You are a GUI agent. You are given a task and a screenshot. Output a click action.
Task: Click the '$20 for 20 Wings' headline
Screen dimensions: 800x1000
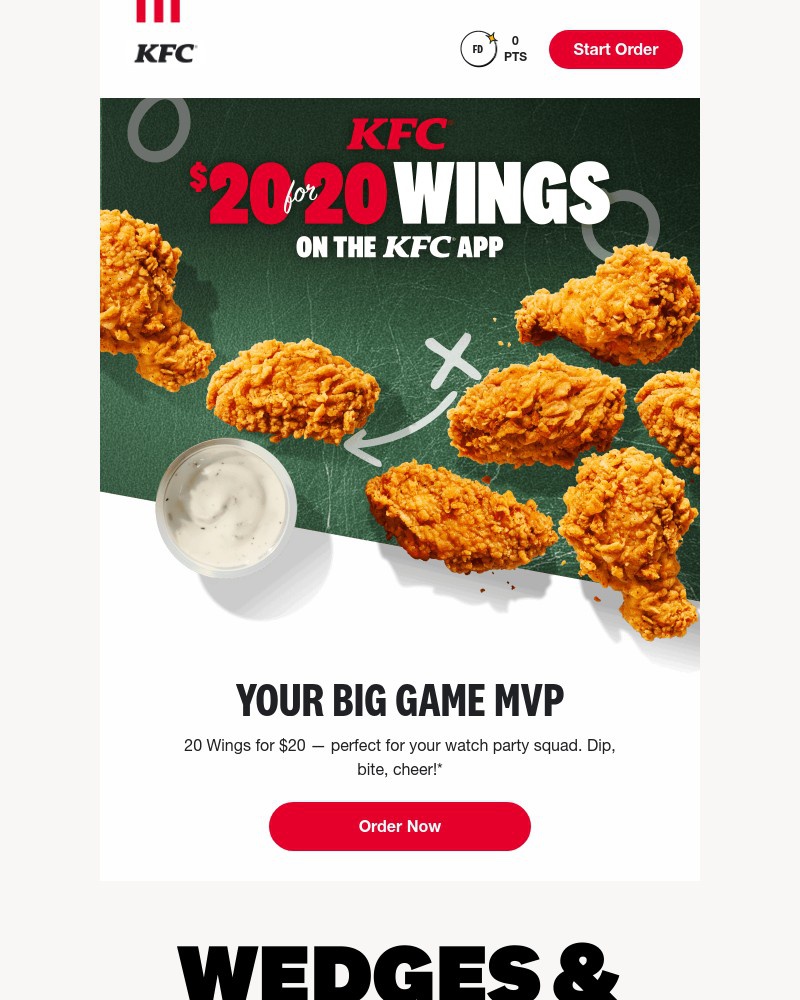[x=400, y=193]
